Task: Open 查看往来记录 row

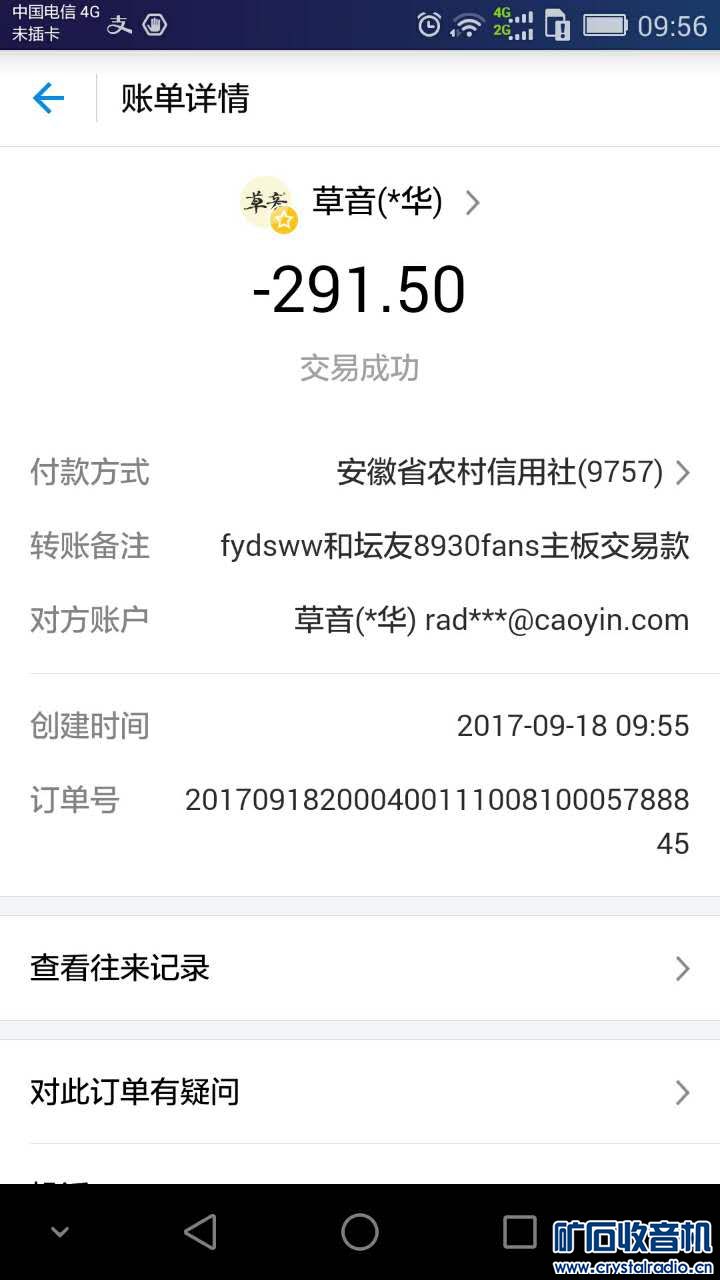Action: (360, 968)
